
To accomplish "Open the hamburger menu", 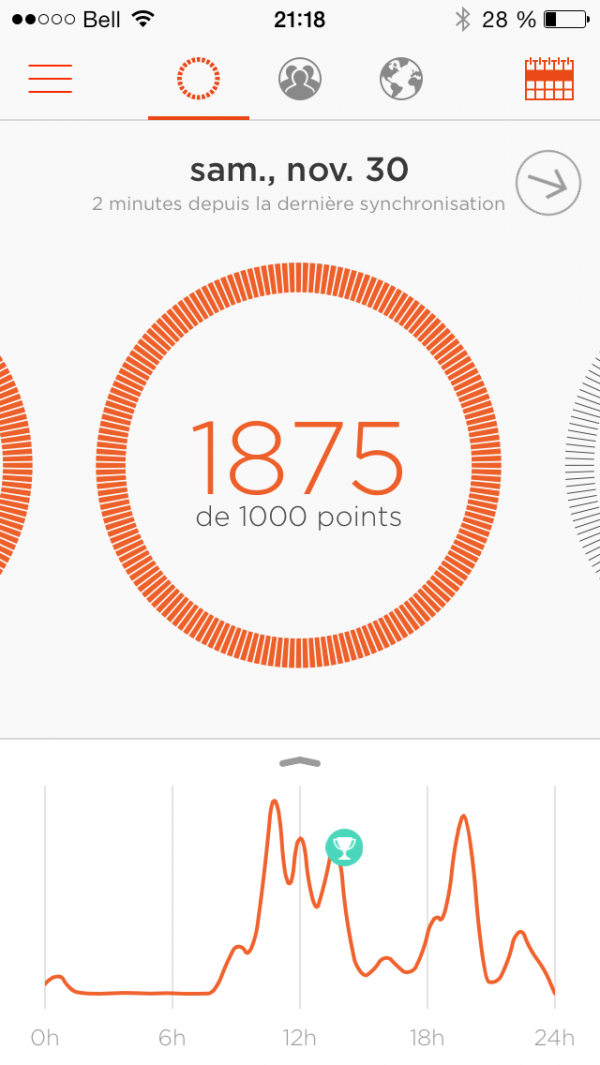I will [x=50, y=78].
